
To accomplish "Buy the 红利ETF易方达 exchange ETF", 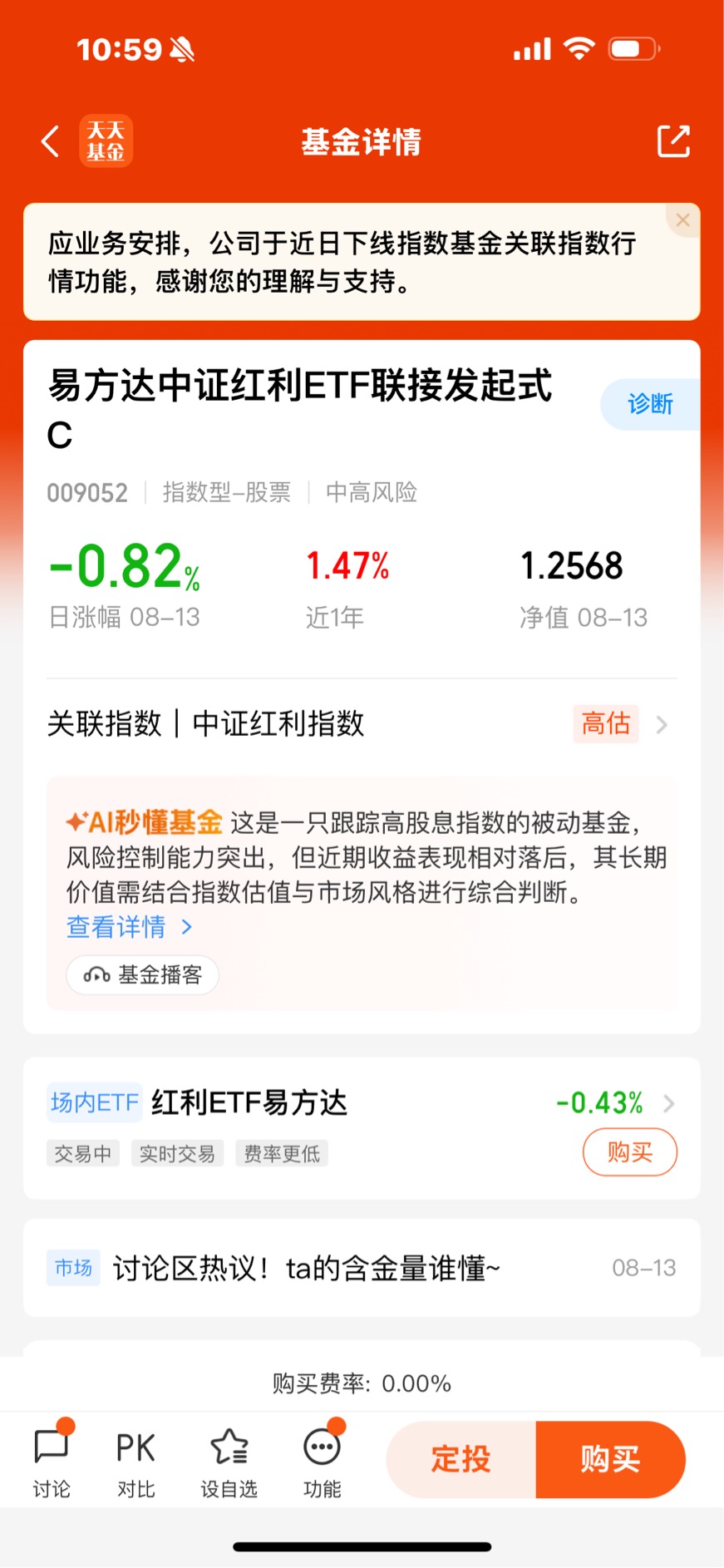I will (630, 1151).
